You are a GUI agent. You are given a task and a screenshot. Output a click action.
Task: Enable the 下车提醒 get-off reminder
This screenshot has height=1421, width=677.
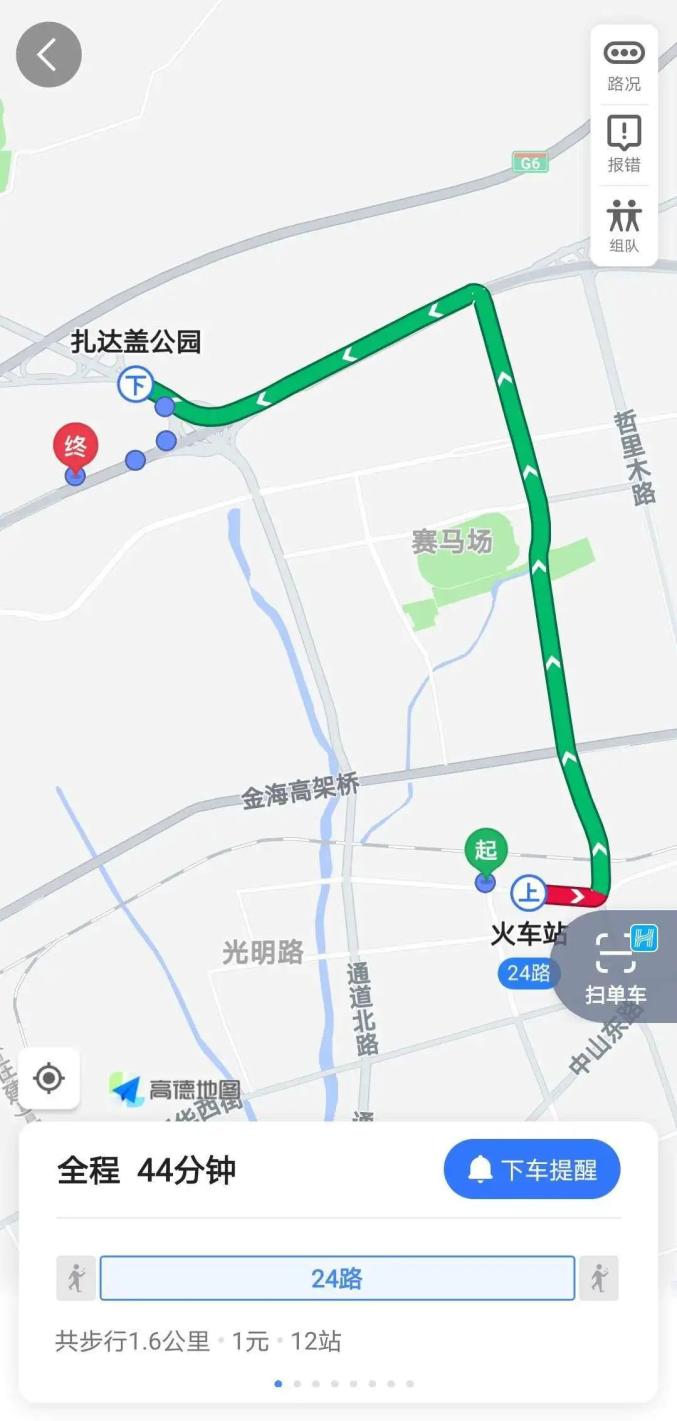point(532,1169)
